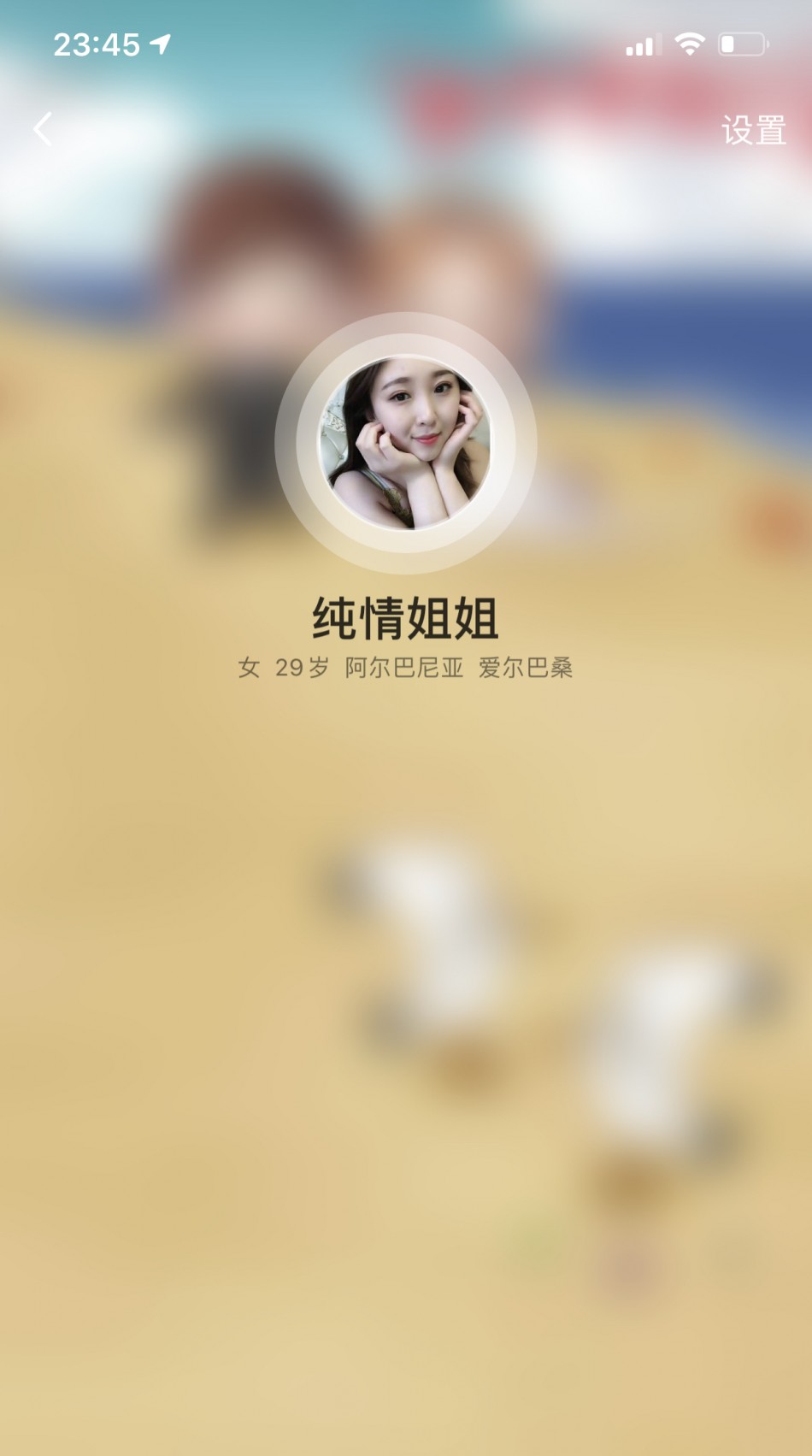This screenshot has width=812, height=1456.
Task: Go back using the top-left arrow
Action: tap(43, 129)
